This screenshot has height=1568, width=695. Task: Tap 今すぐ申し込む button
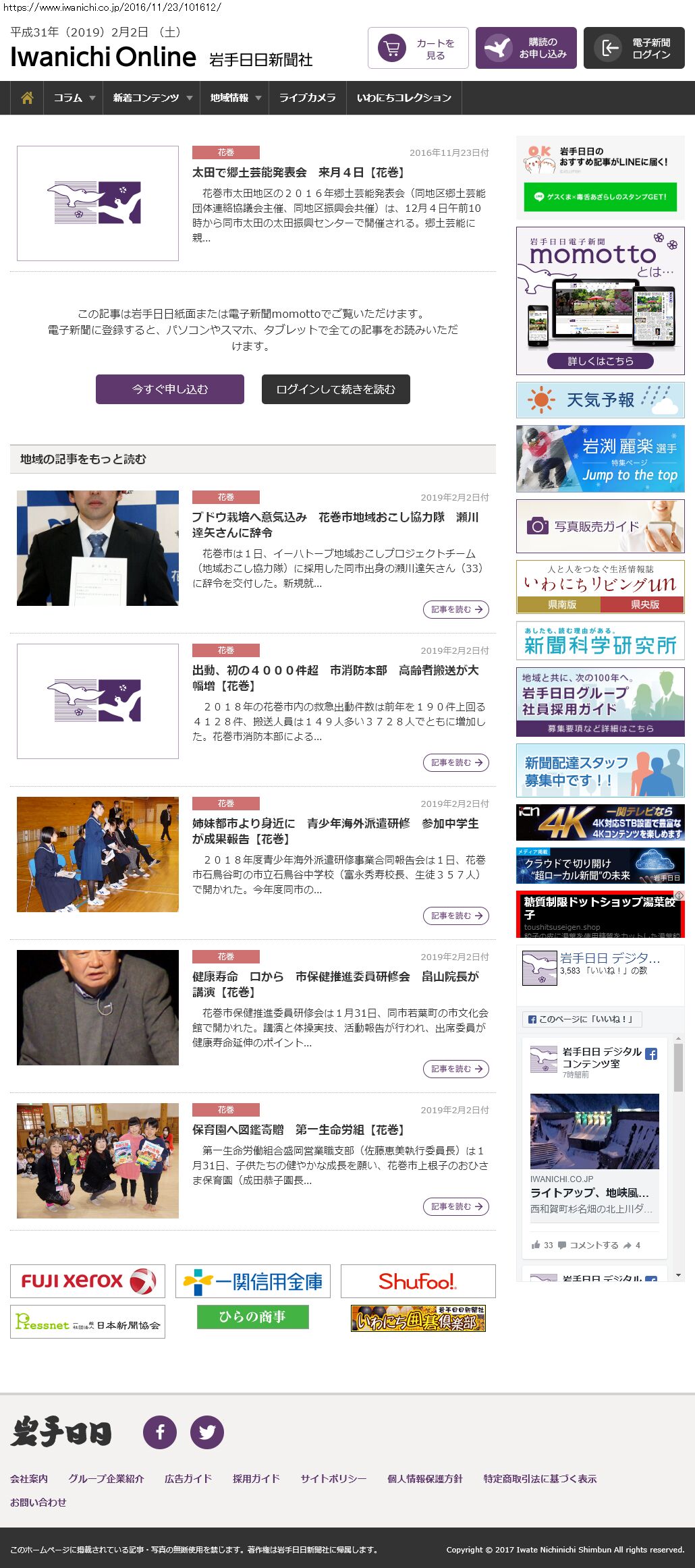pos(170,389)
